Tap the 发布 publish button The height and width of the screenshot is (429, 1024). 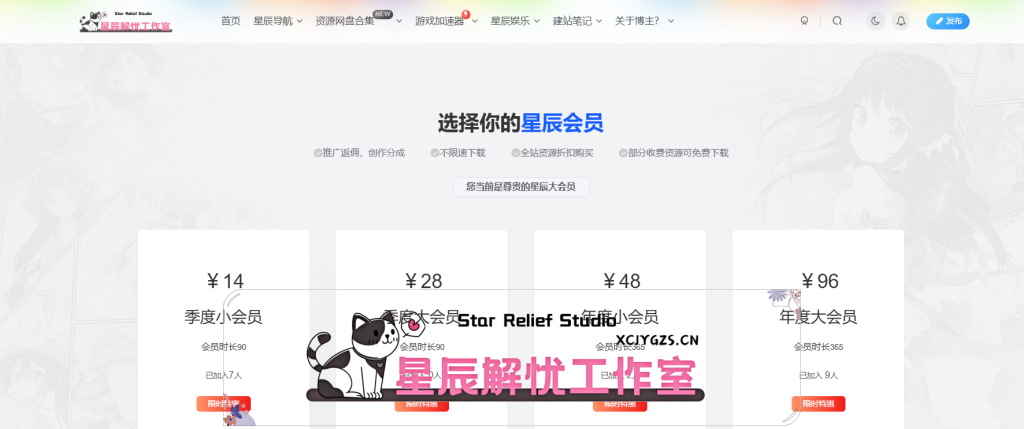(947, 21)
